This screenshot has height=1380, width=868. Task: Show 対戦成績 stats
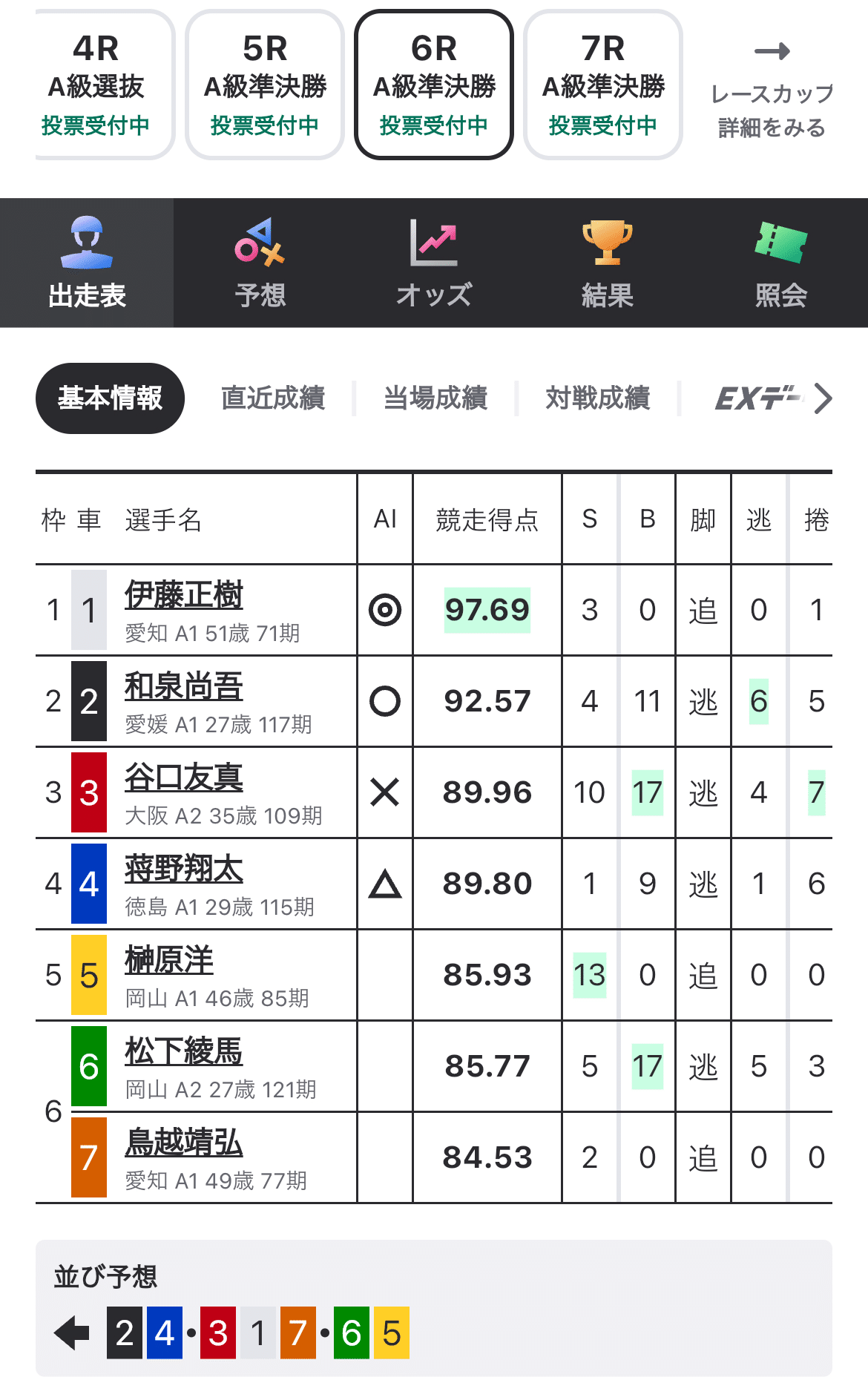597,398
